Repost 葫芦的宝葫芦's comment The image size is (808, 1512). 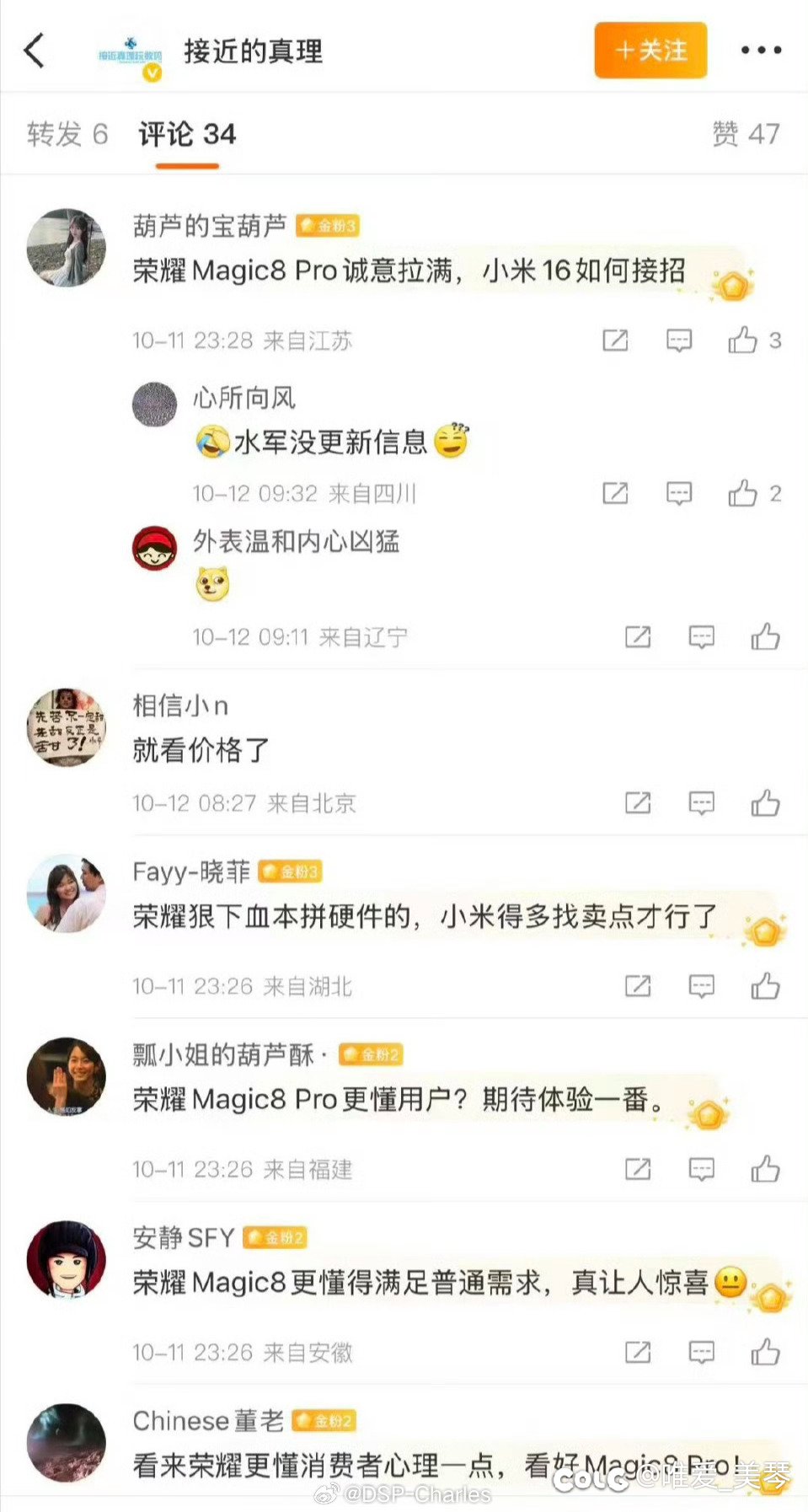(615, 340)
